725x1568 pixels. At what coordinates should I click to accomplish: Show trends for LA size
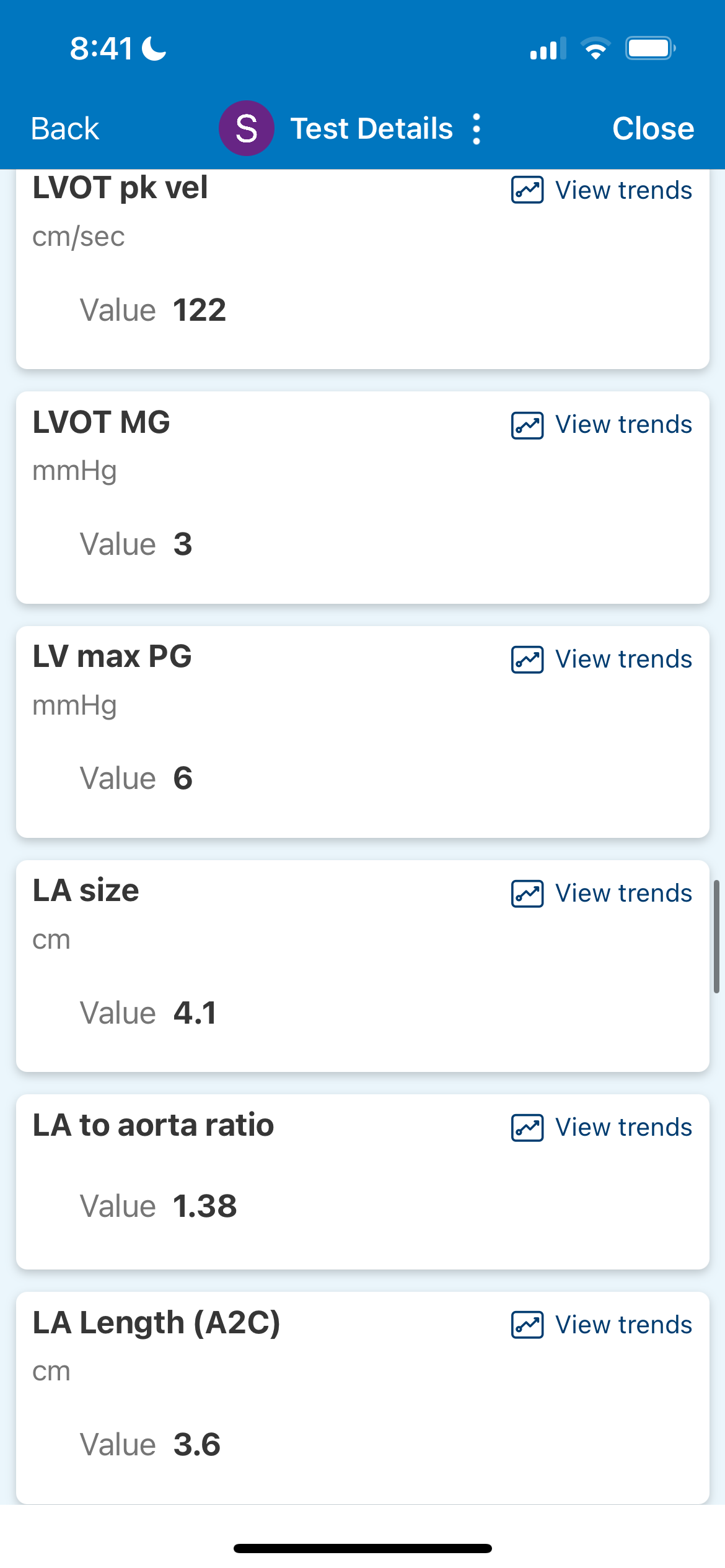pos(602,894)
